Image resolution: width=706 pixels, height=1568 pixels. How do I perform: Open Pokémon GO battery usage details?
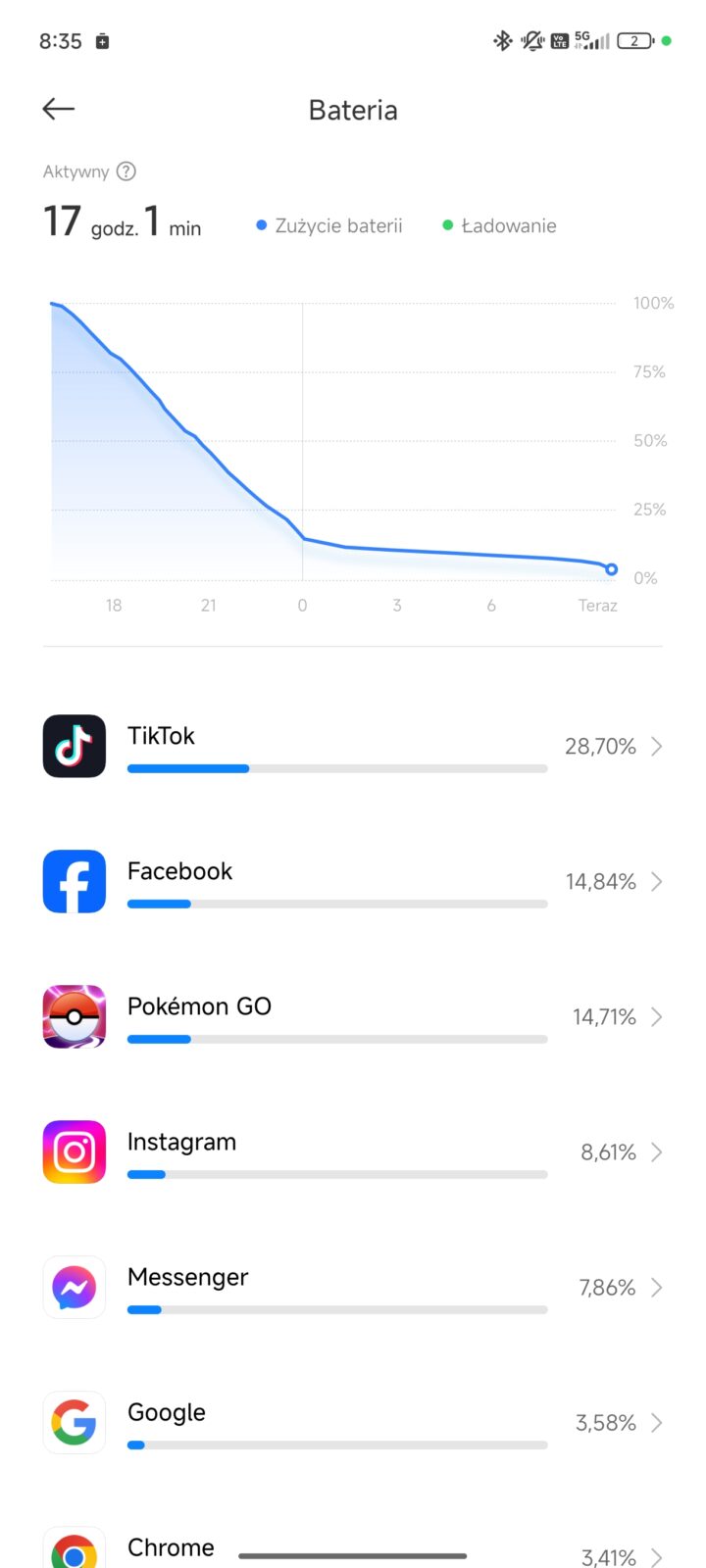[x=353, y=1017]
